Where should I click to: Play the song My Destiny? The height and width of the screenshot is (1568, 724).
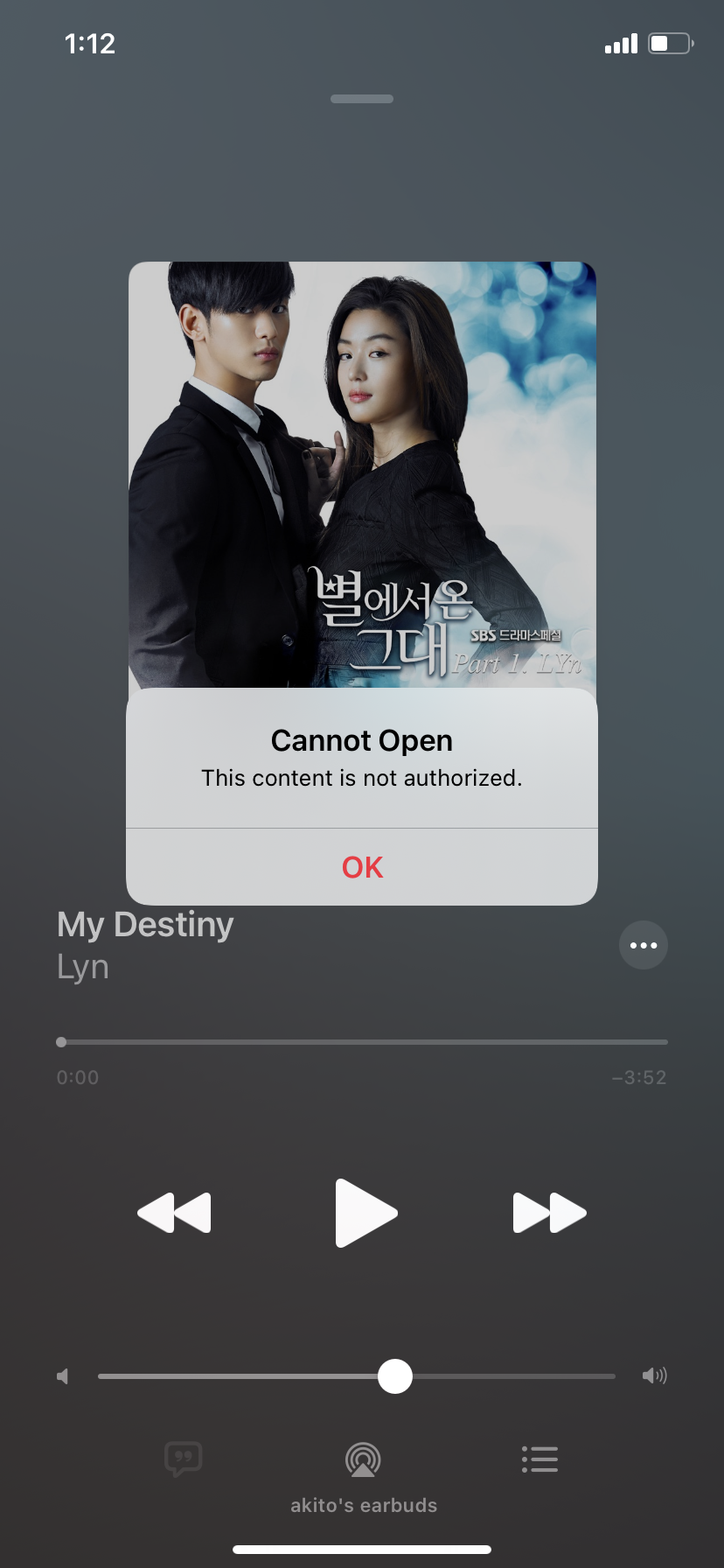coord(365,1213)
